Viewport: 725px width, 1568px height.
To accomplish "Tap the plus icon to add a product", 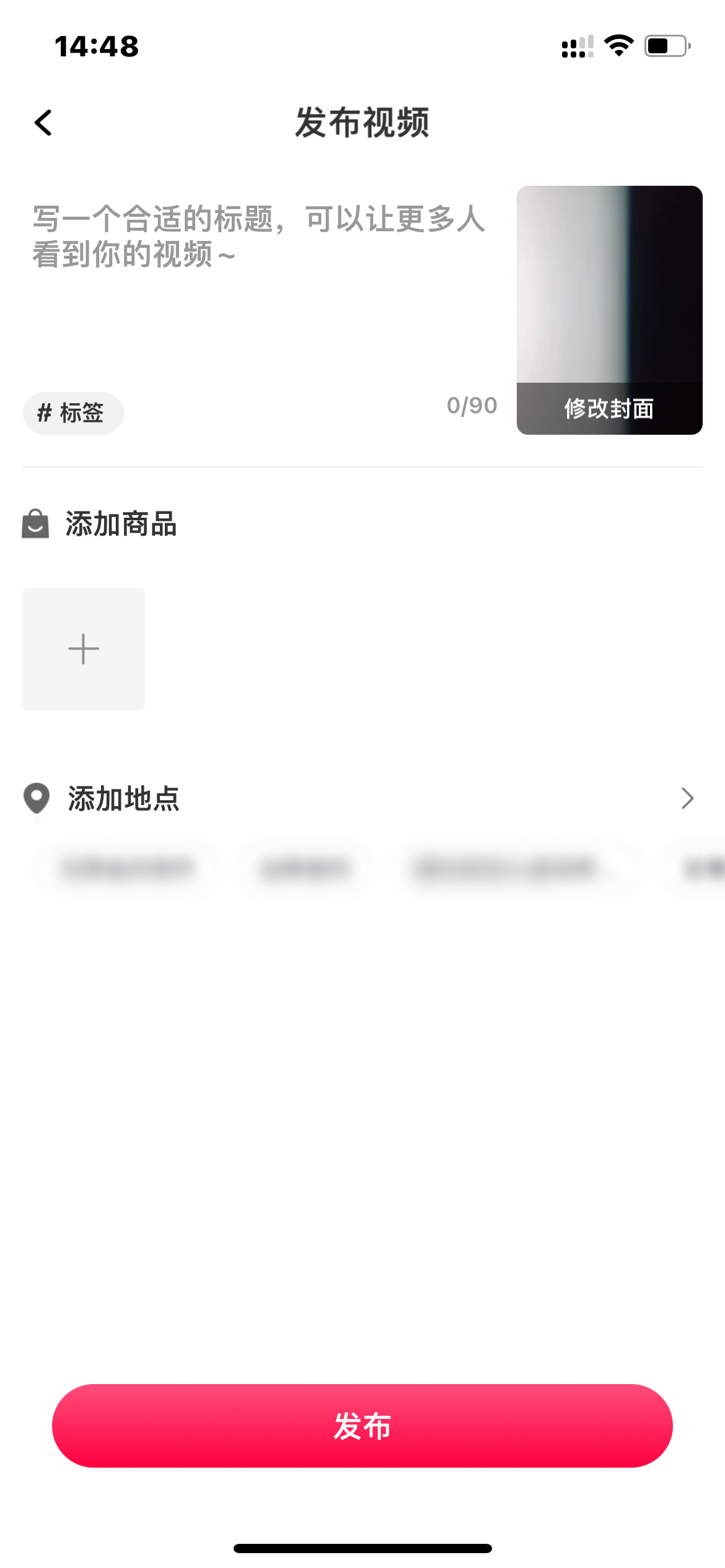I will point(83,648).
